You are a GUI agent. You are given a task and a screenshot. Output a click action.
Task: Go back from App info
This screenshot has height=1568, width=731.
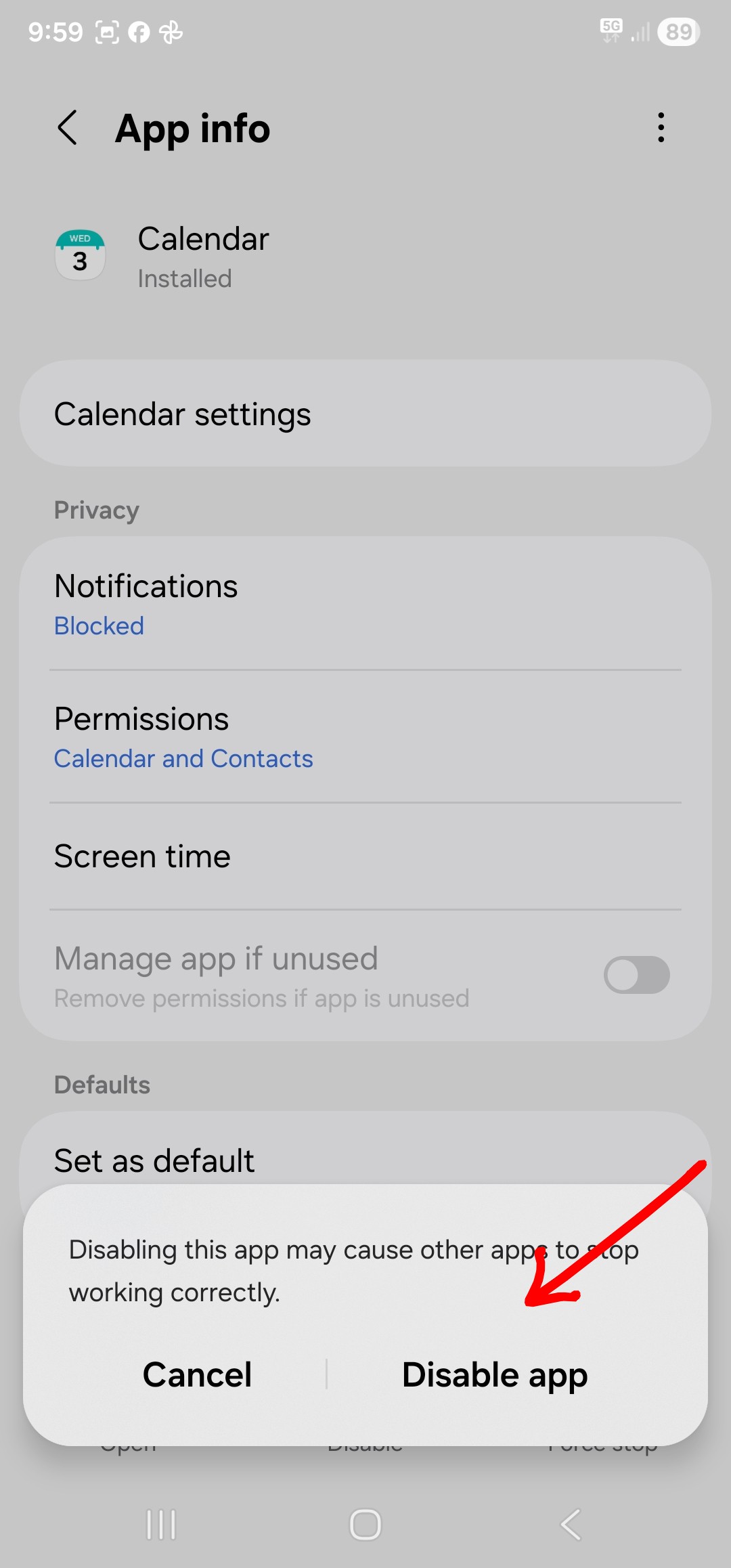coord(68,128)
